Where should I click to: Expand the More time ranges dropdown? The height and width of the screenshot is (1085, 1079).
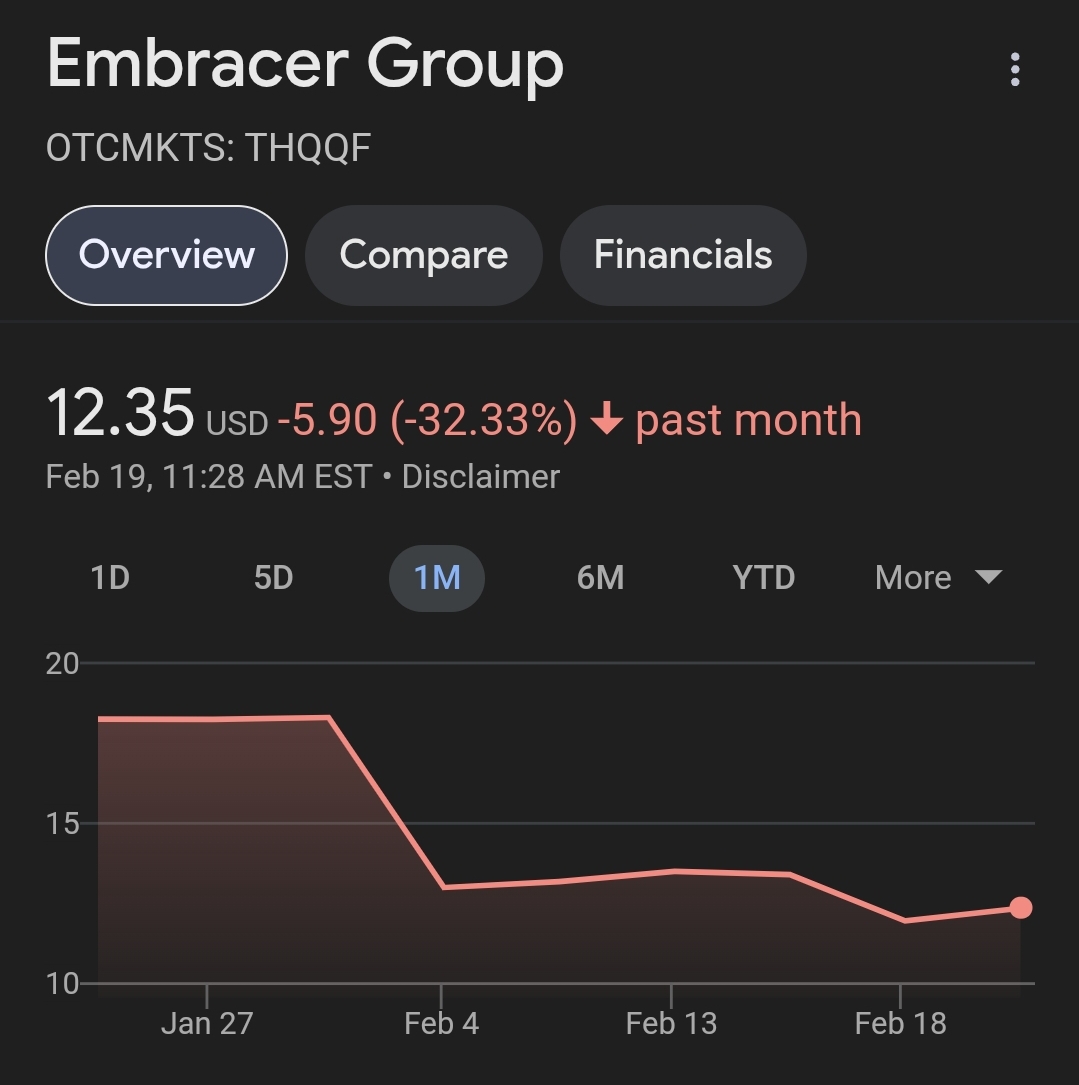(937, 578)
